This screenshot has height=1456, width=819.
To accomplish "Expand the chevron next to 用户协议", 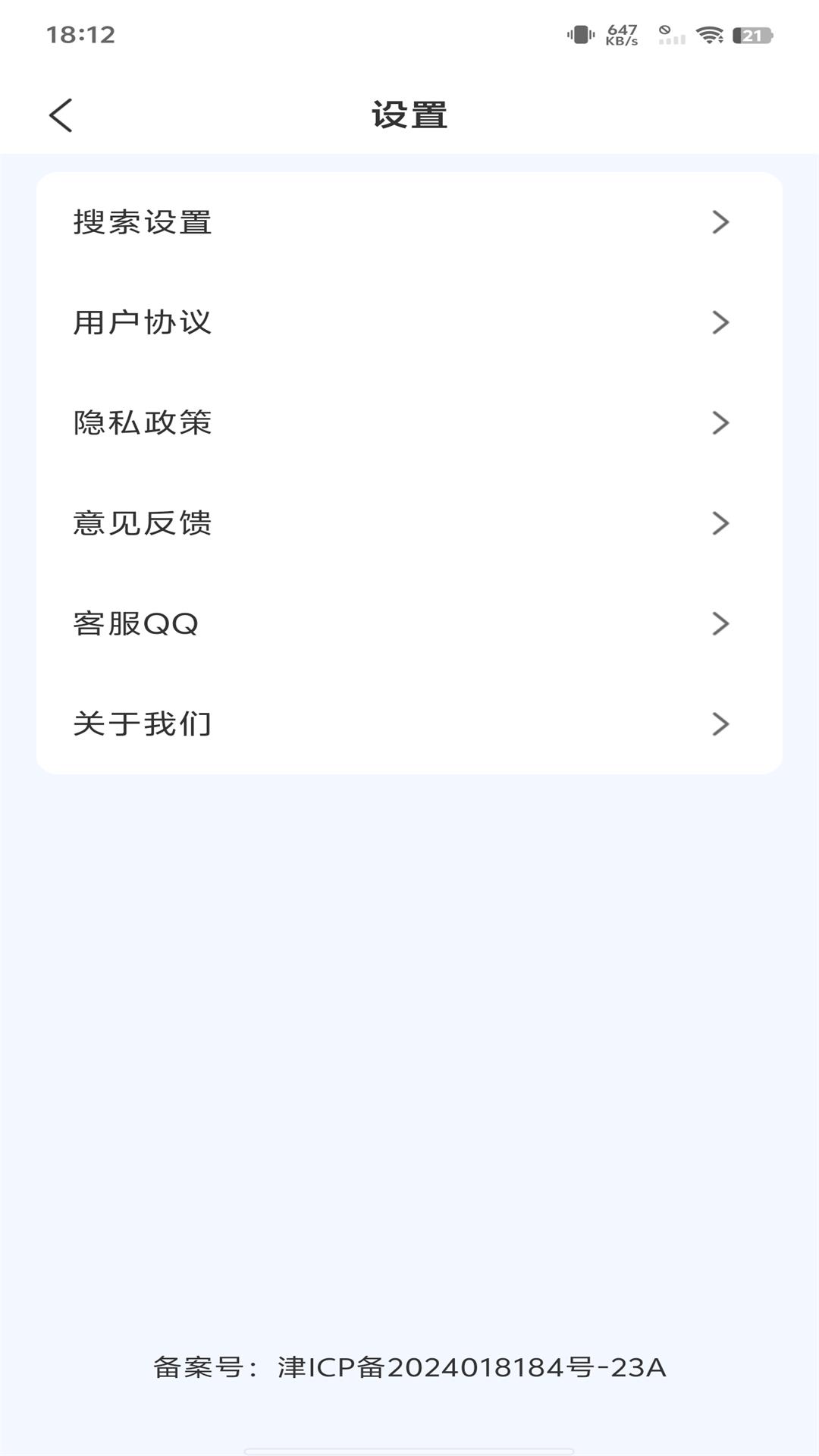I will point(721,323).
